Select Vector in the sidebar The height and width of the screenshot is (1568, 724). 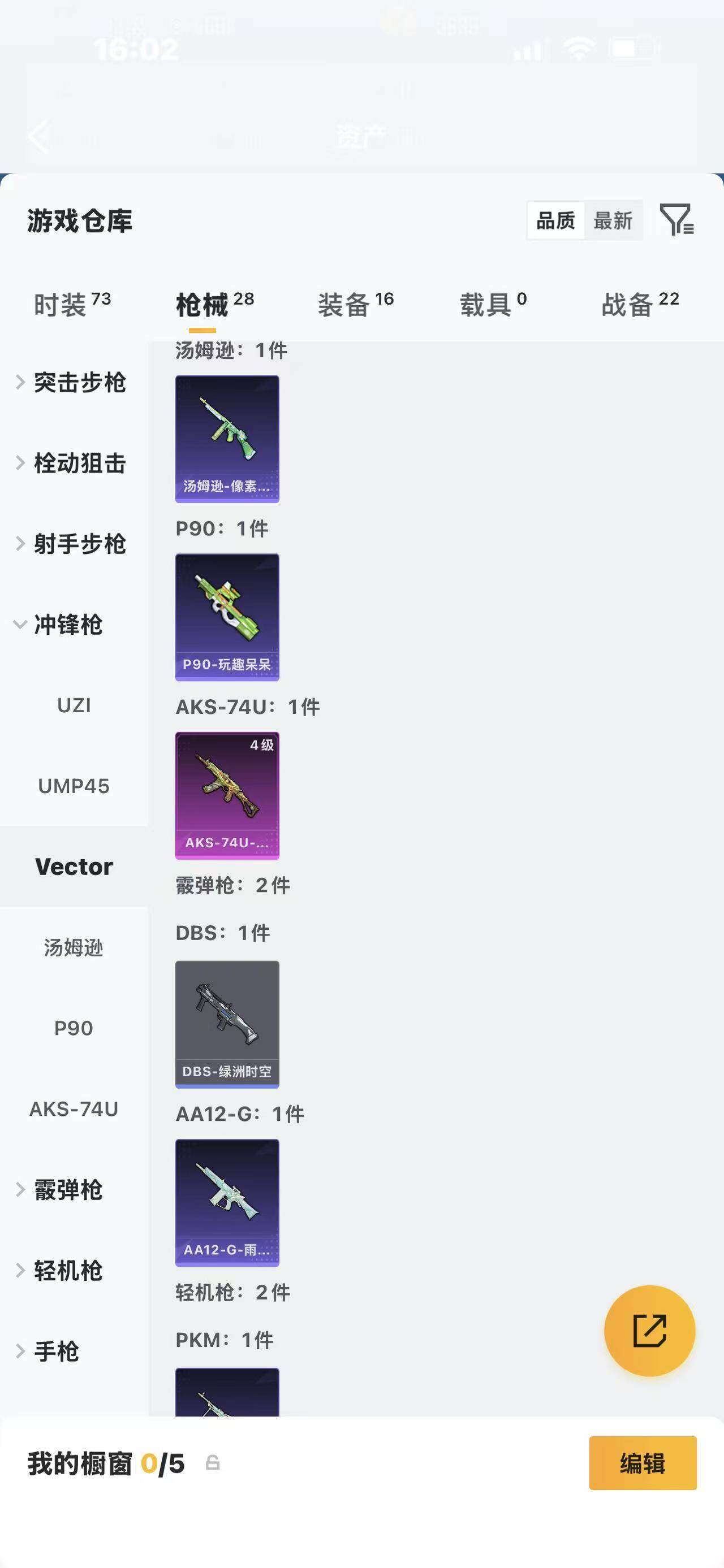(x=74, y=866)
